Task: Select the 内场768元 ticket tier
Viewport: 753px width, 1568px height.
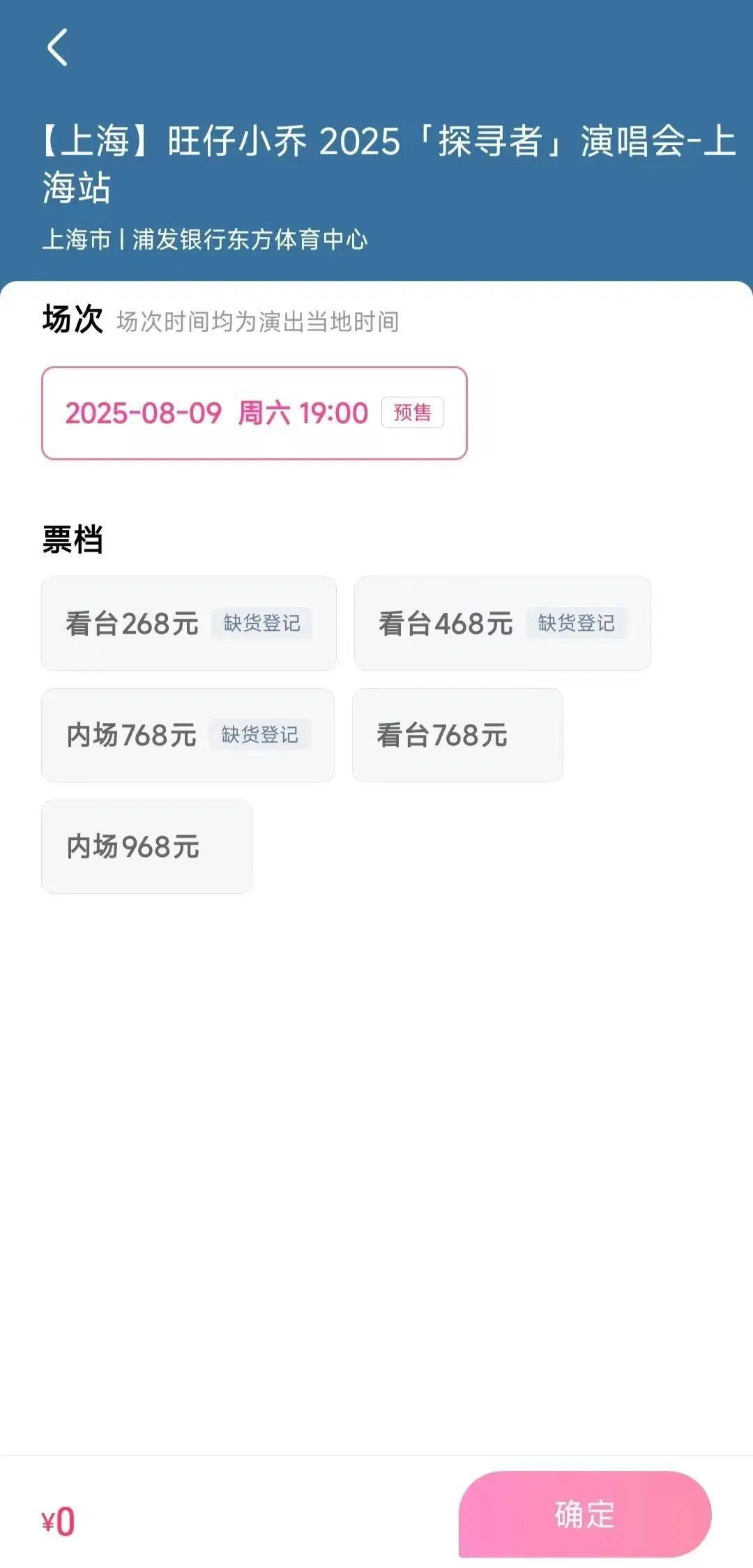Action: (x=188, y=735)
